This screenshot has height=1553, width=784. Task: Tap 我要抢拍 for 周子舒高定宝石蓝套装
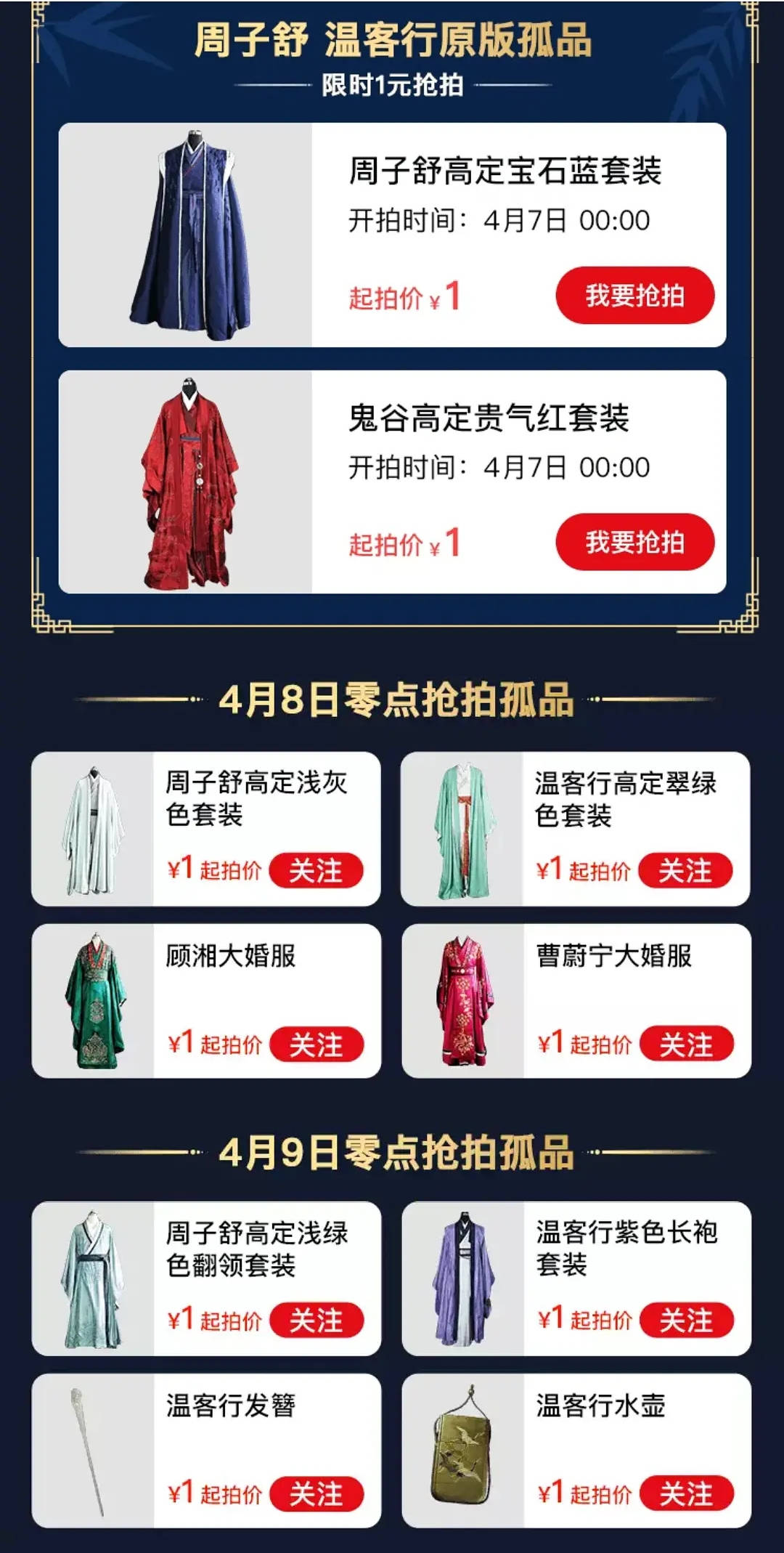click(x=635, y=296)
